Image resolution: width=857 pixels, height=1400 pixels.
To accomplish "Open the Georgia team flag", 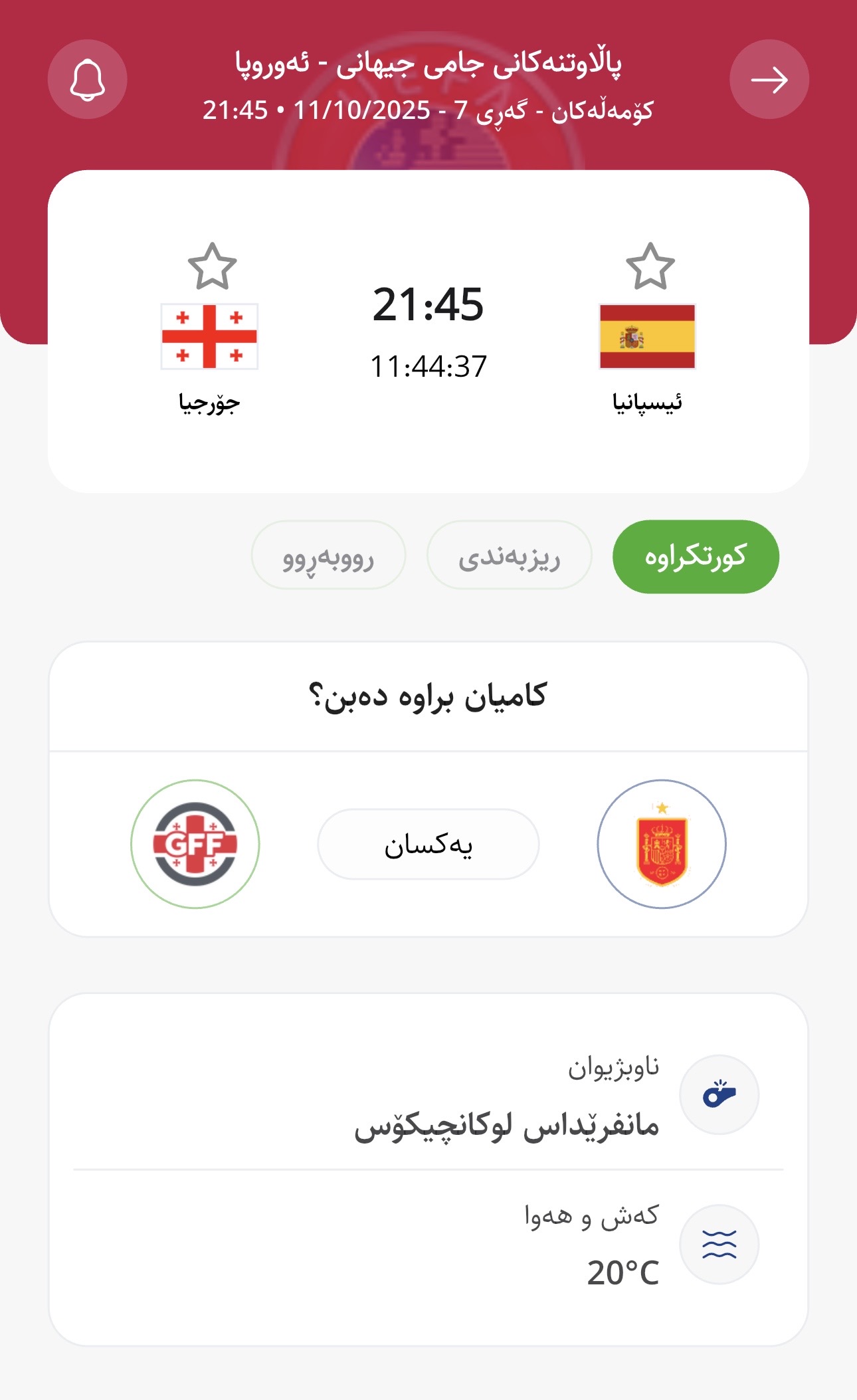I will pyautogui.click(x=209, y=336).
